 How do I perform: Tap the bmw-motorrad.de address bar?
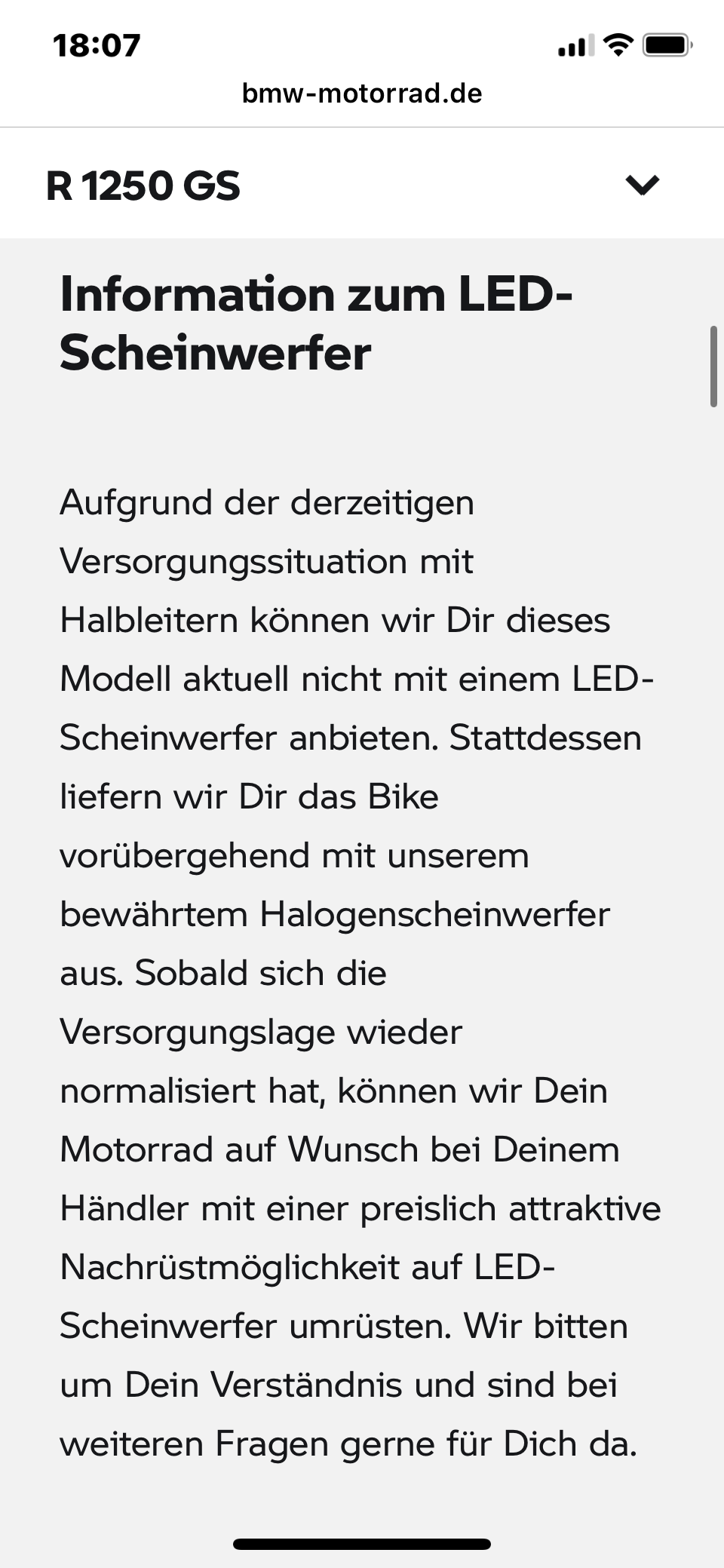[362, 94]
